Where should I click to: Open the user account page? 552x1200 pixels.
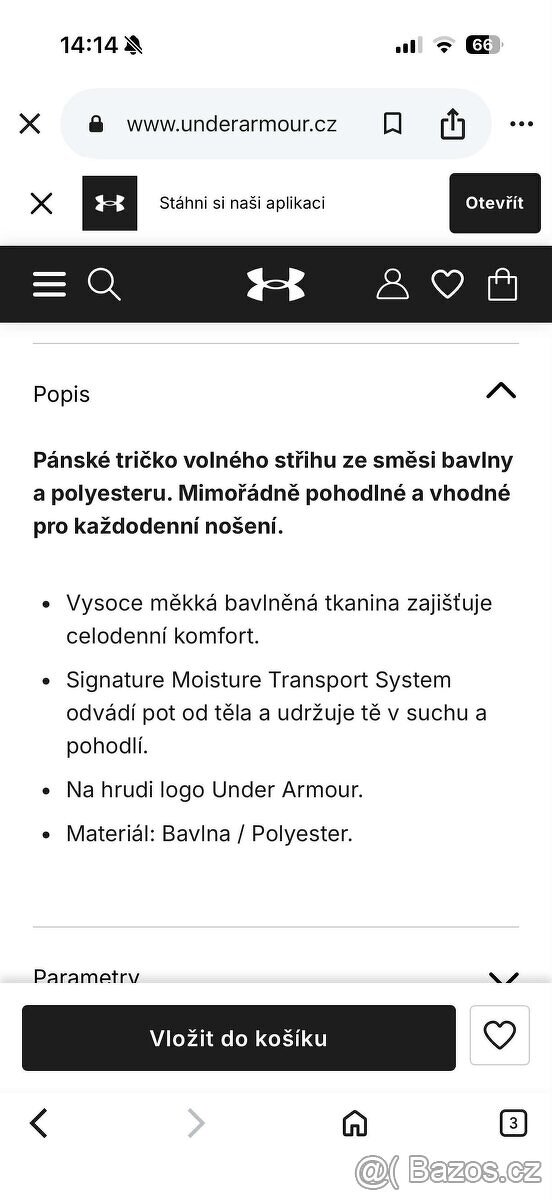point(393,284)
